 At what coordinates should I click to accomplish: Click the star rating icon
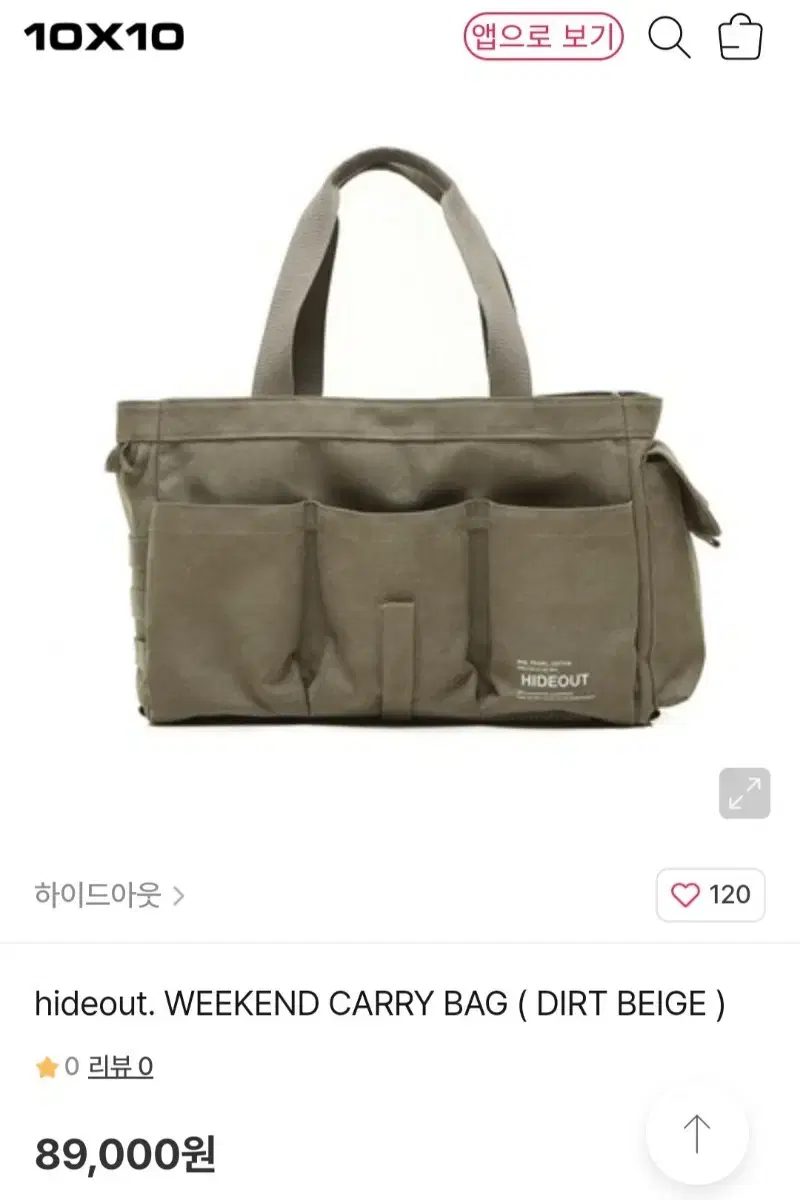coord(45,1066)
